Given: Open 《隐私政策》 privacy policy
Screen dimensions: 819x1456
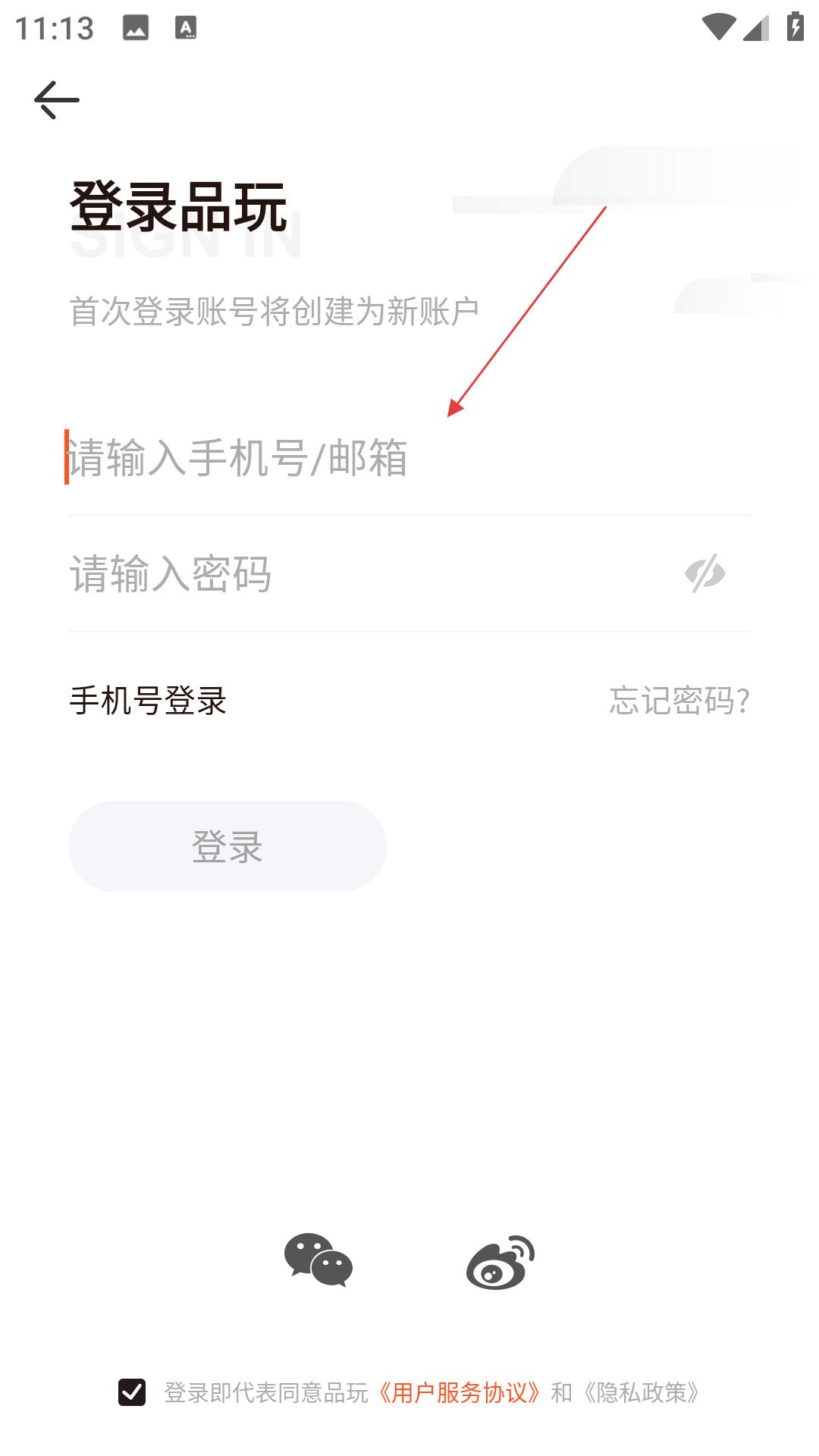Looking at the screenshot, I should tap(642, 1392).
